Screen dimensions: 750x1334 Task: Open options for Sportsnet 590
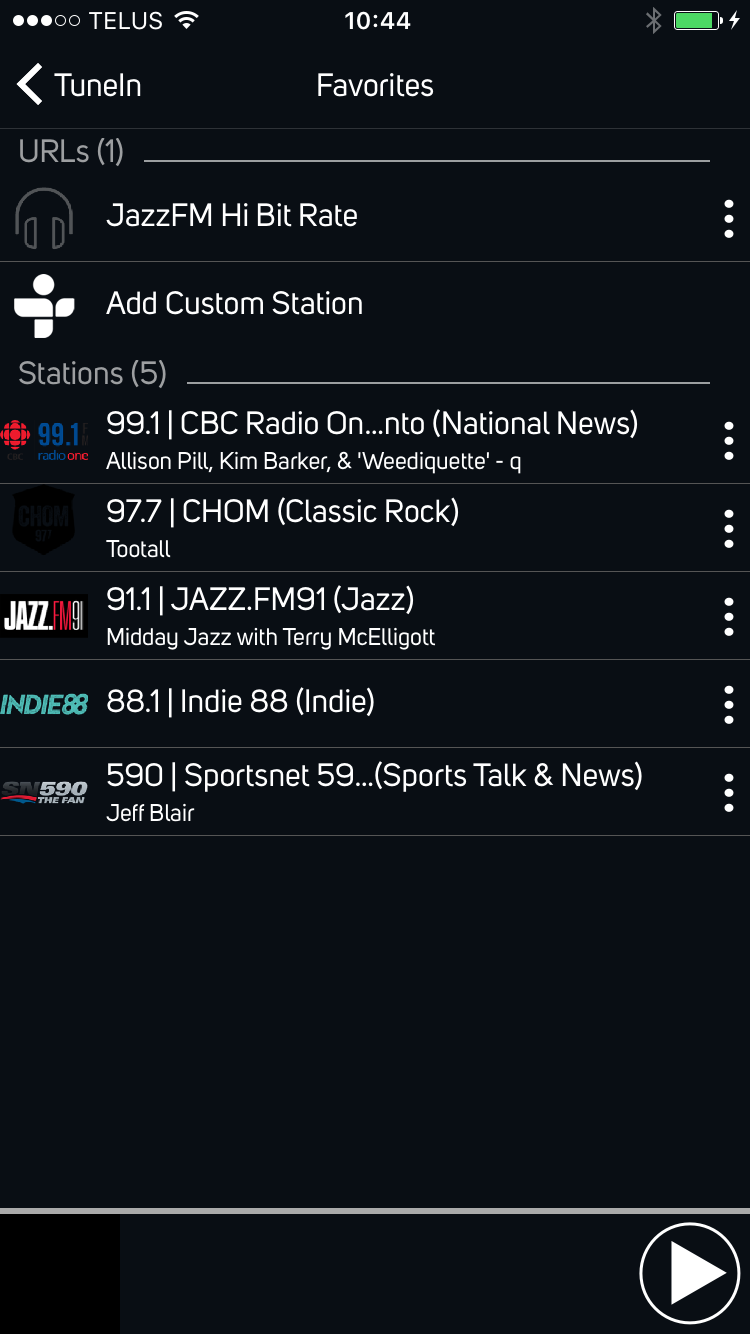pyautogui.click(x=728, y=793)
